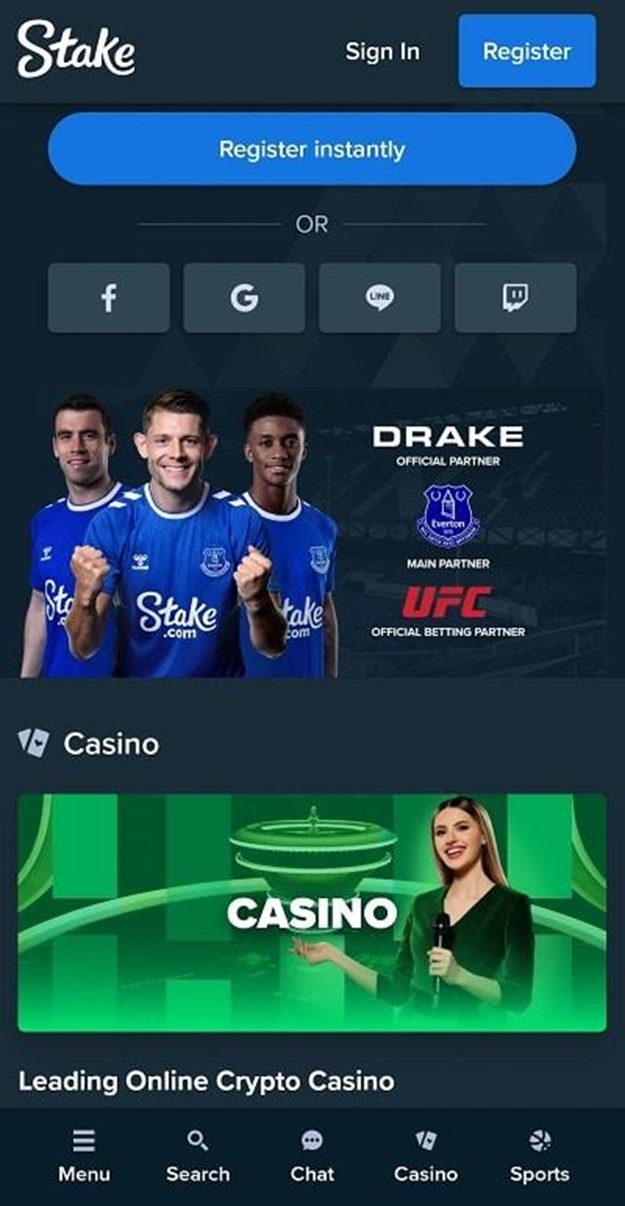Tap the Sign In link
The width and height of the screenshot is (625, 1206).
point(382,51)
